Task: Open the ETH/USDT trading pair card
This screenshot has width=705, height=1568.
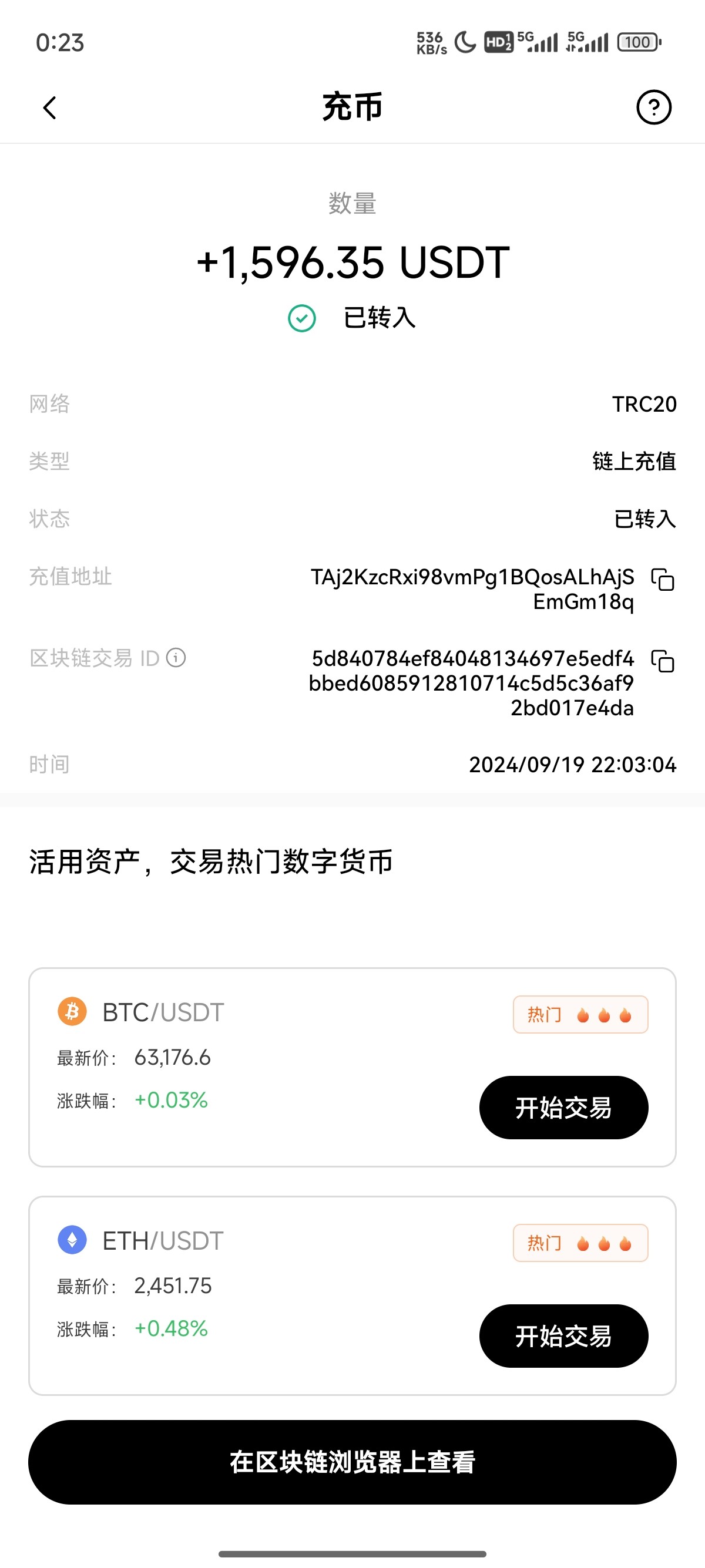Action: click(x=352, y=1296)
